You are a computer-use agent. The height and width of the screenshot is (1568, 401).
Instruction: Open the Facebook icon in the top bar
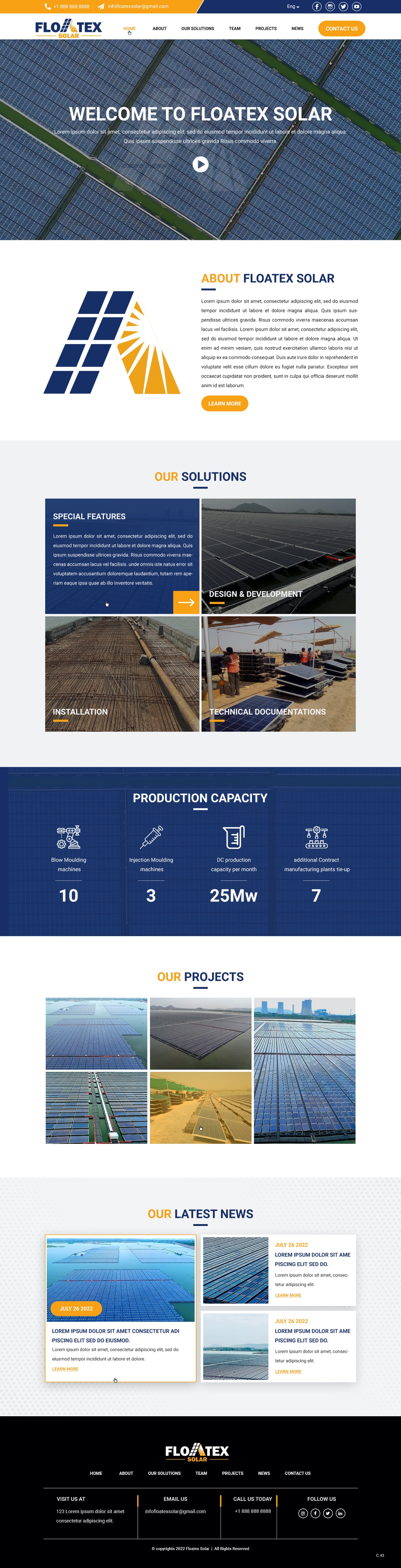point(316,7)
